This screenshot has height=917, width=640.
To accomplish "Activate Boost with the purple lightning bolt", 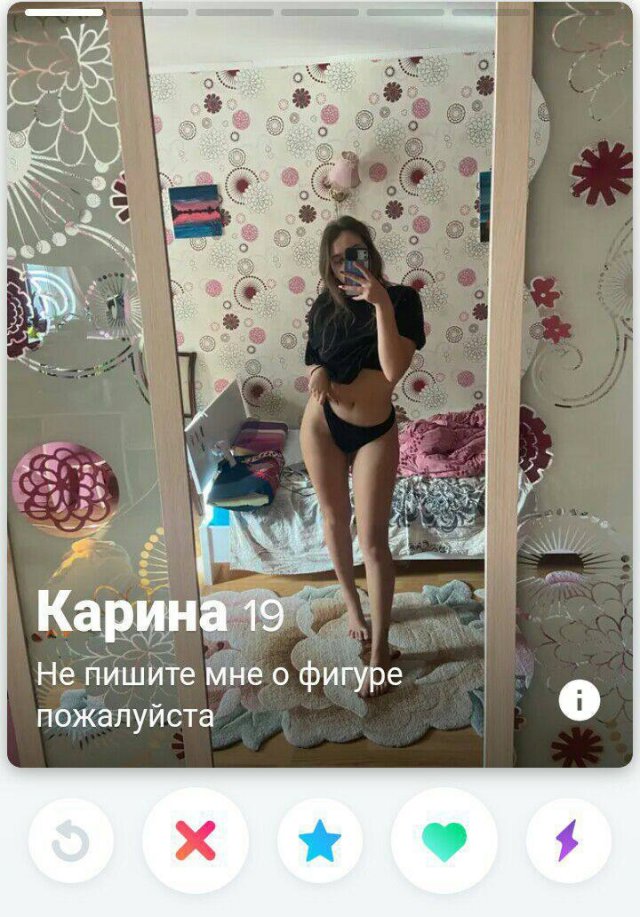I will (x=567, y=841).
